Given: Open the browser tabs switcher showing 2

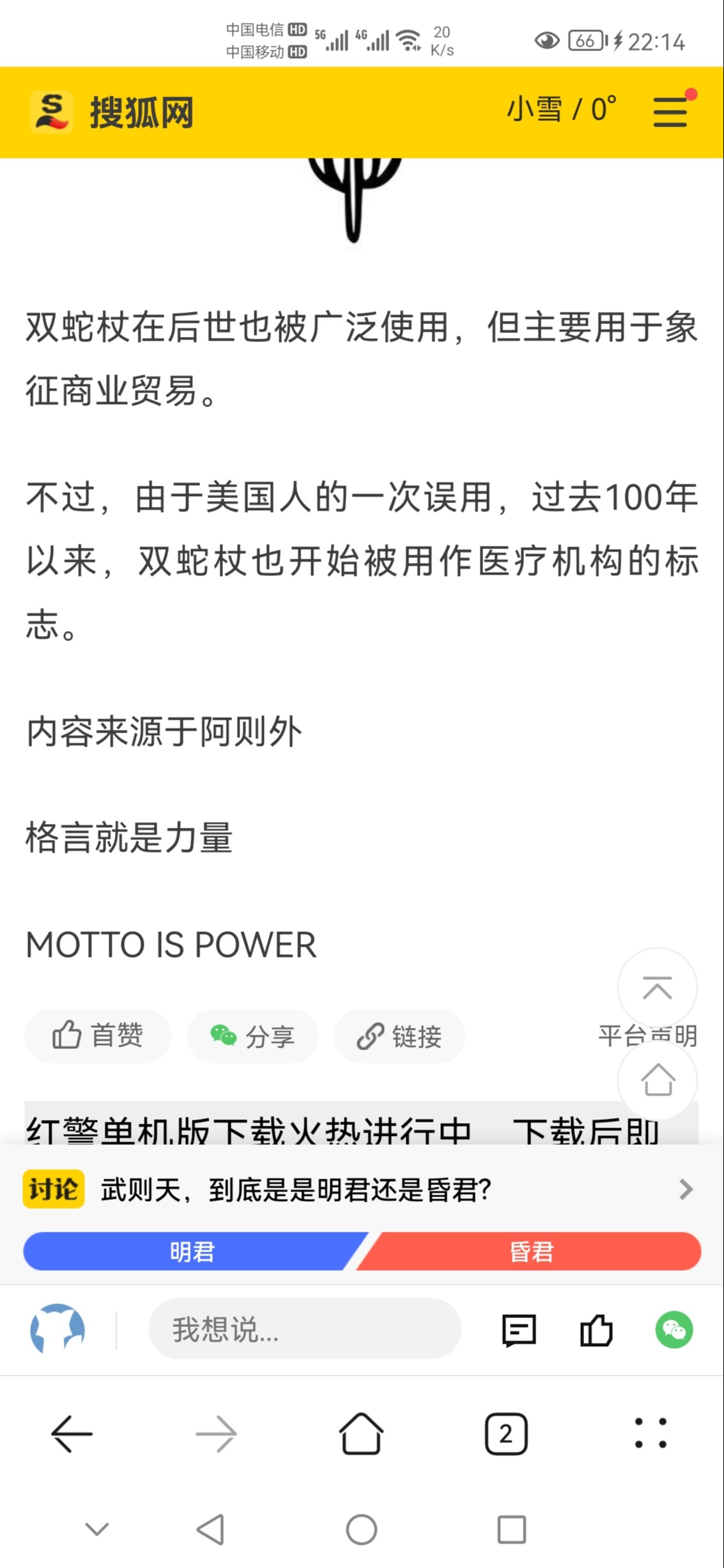Looking at the screenshot, I should tap(506, 1434).
